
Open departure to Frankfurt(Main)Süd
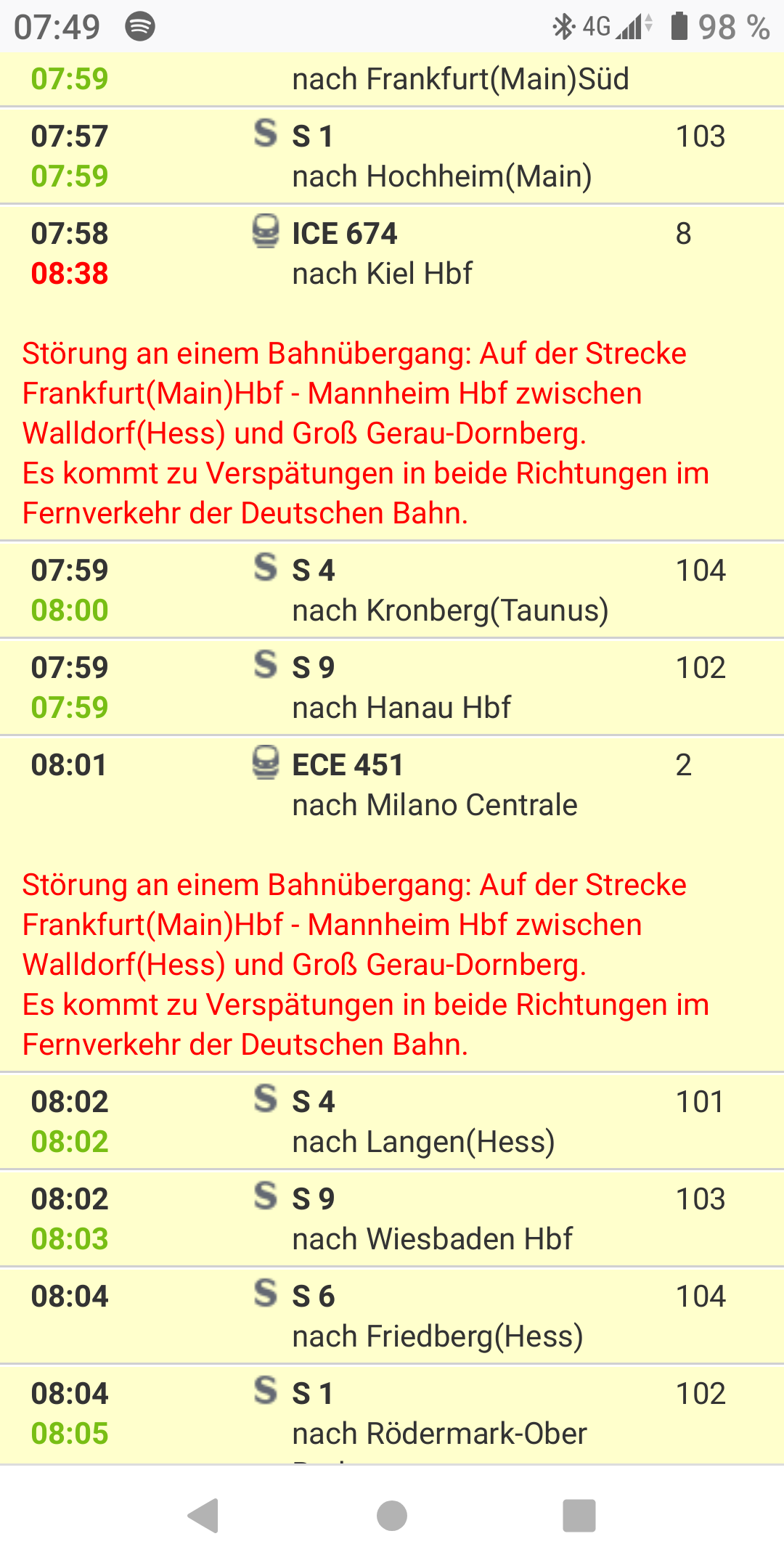[392, 79]
